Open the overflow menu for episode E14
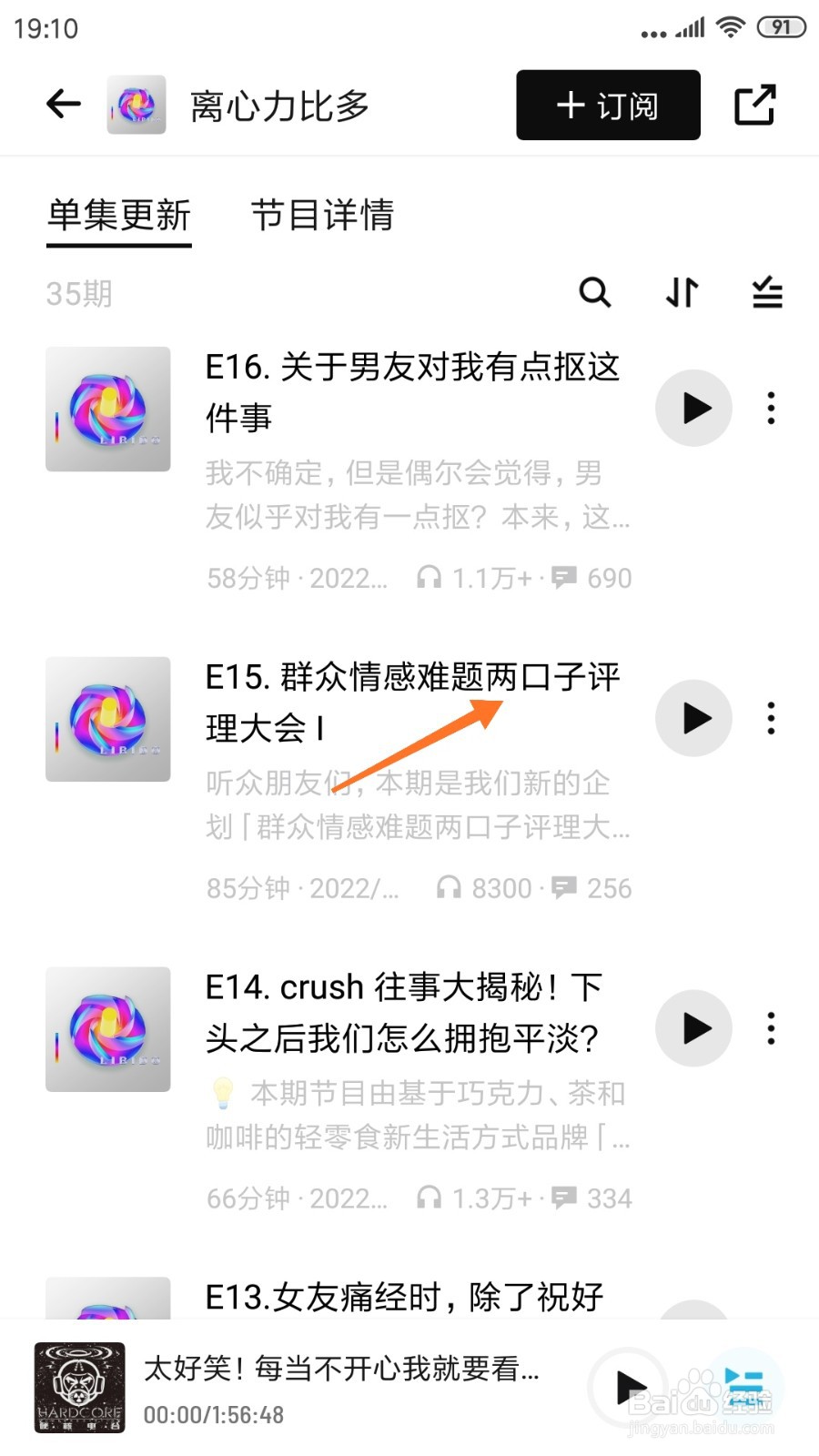 [x=771, y=1028]
